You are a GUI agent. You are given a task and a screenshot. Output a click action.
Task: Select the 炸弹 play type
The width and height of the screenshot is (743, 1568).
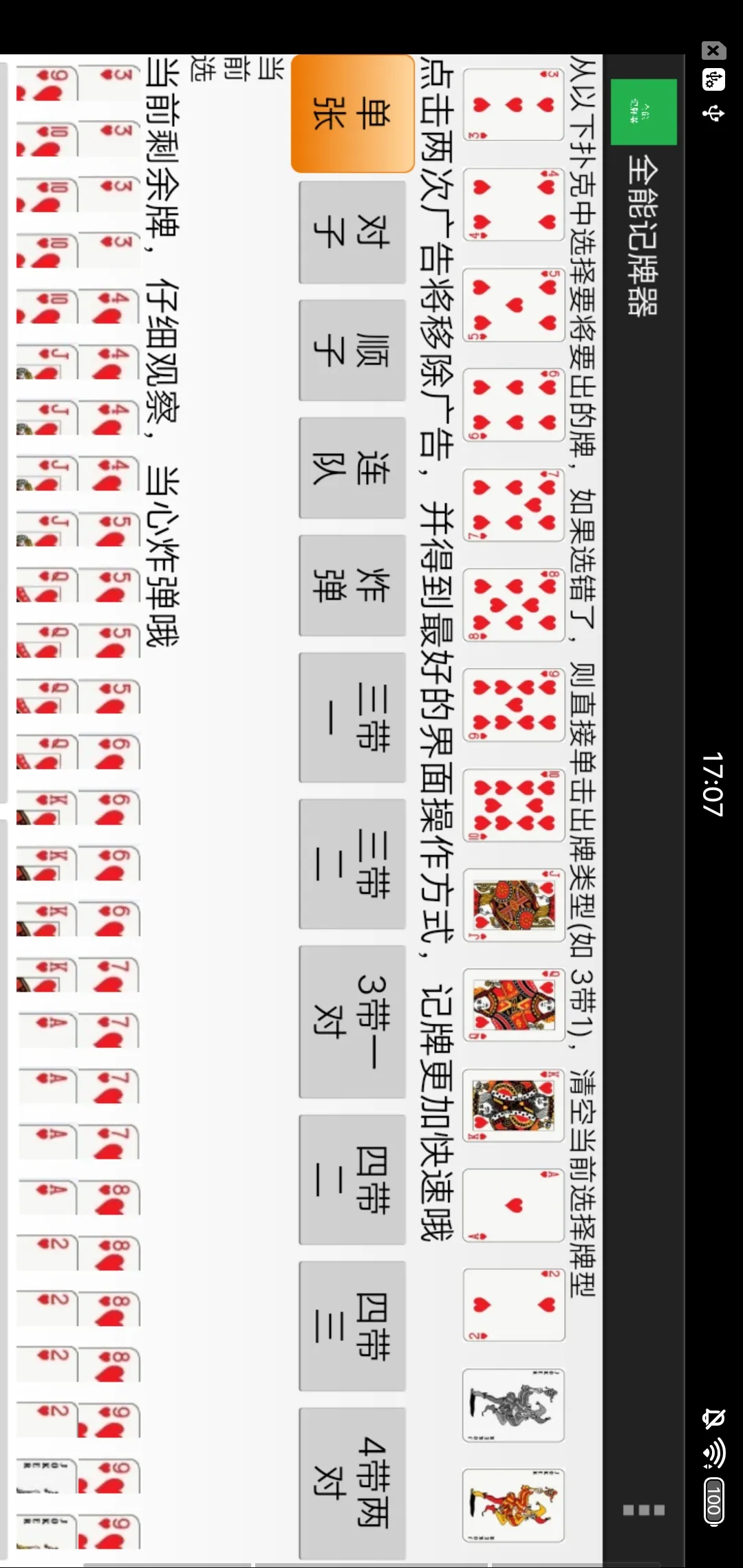[x=352, y=585]
